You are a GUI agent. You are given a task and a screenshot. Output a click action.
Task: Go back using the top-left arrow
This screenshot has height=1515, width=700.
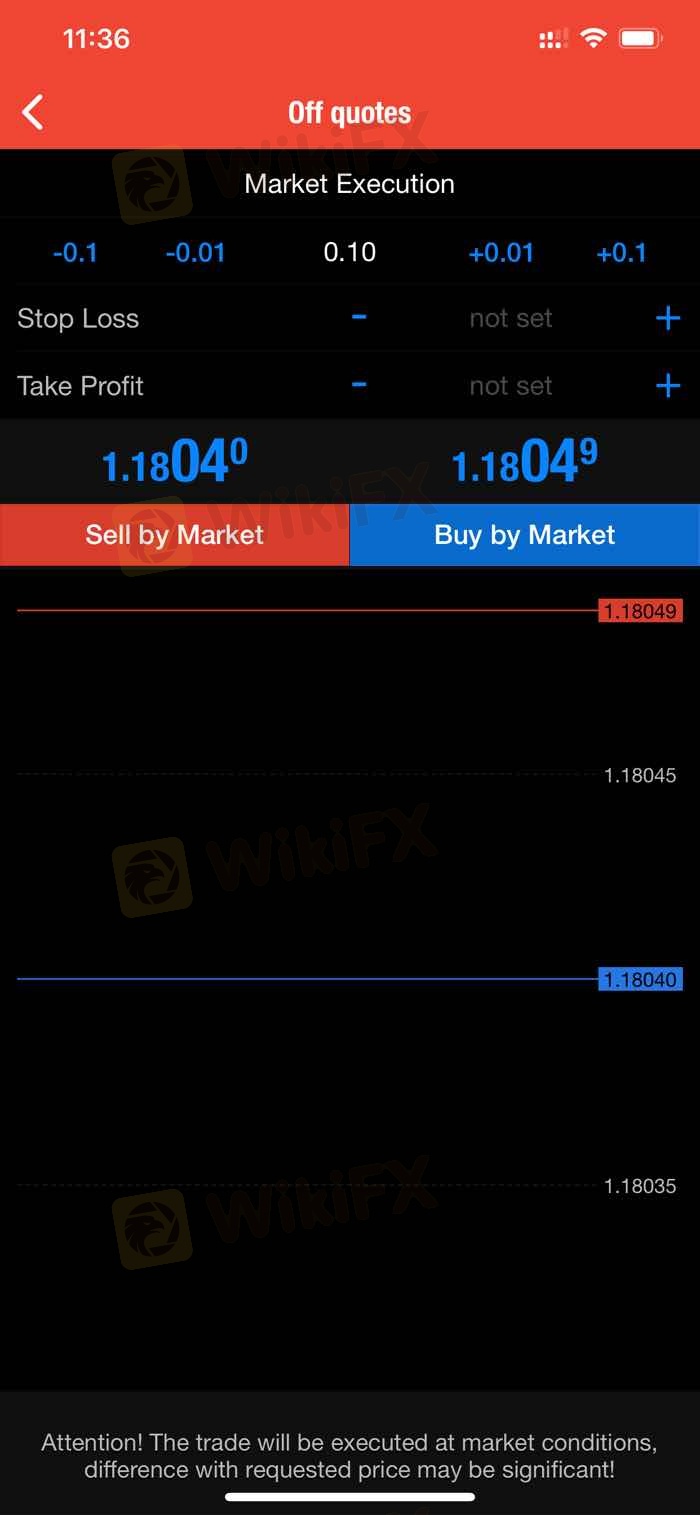point(34,112)
